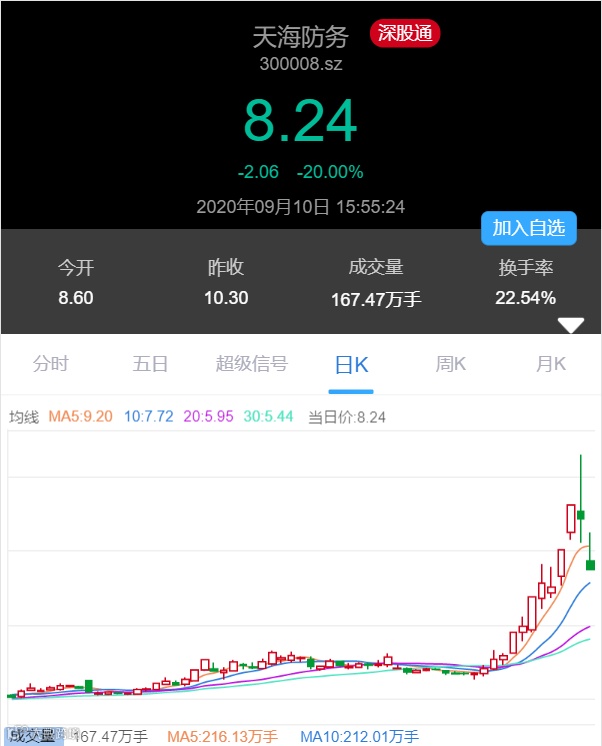Screen dimensions: 602x746
Task: Switch to the 五日 chart tab
Action: pyautogui.click(x=150, y=364)
